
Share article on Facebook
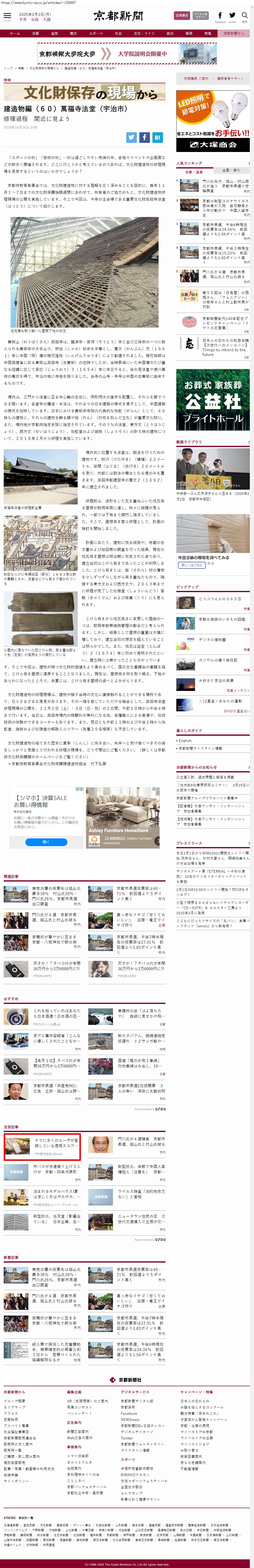click(144, 138)
